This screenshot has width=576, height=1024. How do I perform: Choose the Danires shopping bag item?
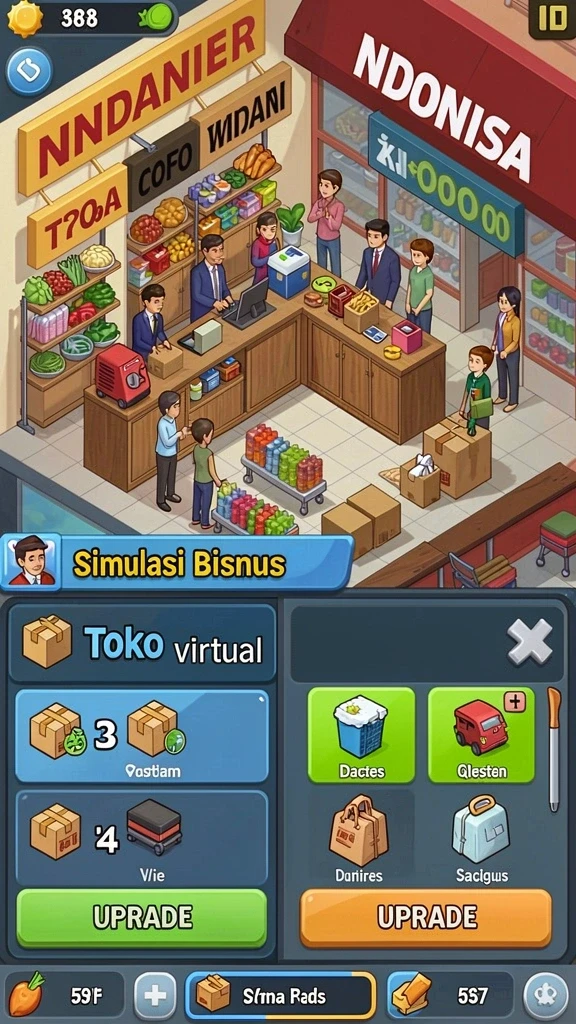click(x=359, y=839)
